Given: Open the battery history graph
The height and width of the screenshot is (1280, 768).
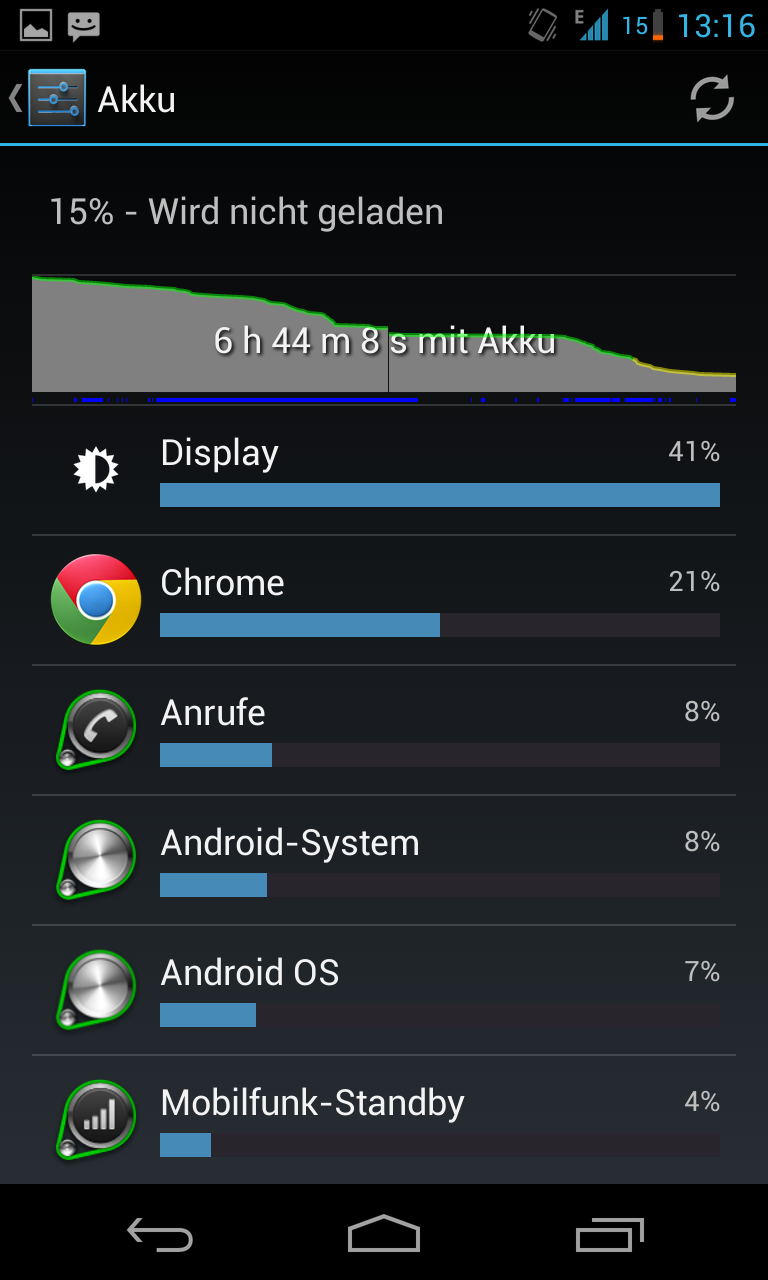Looking at the screenshot, I should [x=384, y=339].
